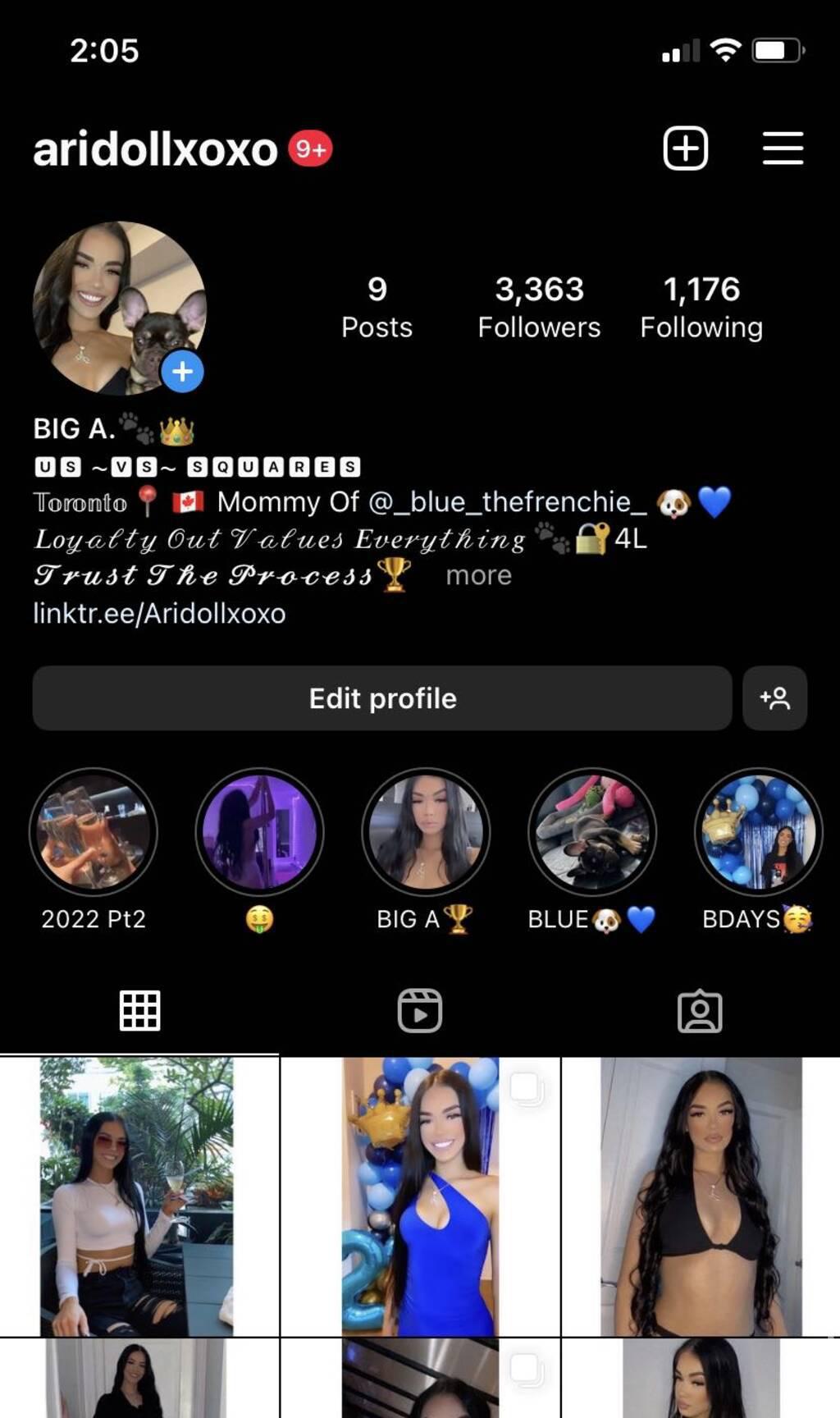The width and height of the screenshot is (840, 1418).
Task: View the Following list
Action: pyautogui.click(x=701, y=307)
